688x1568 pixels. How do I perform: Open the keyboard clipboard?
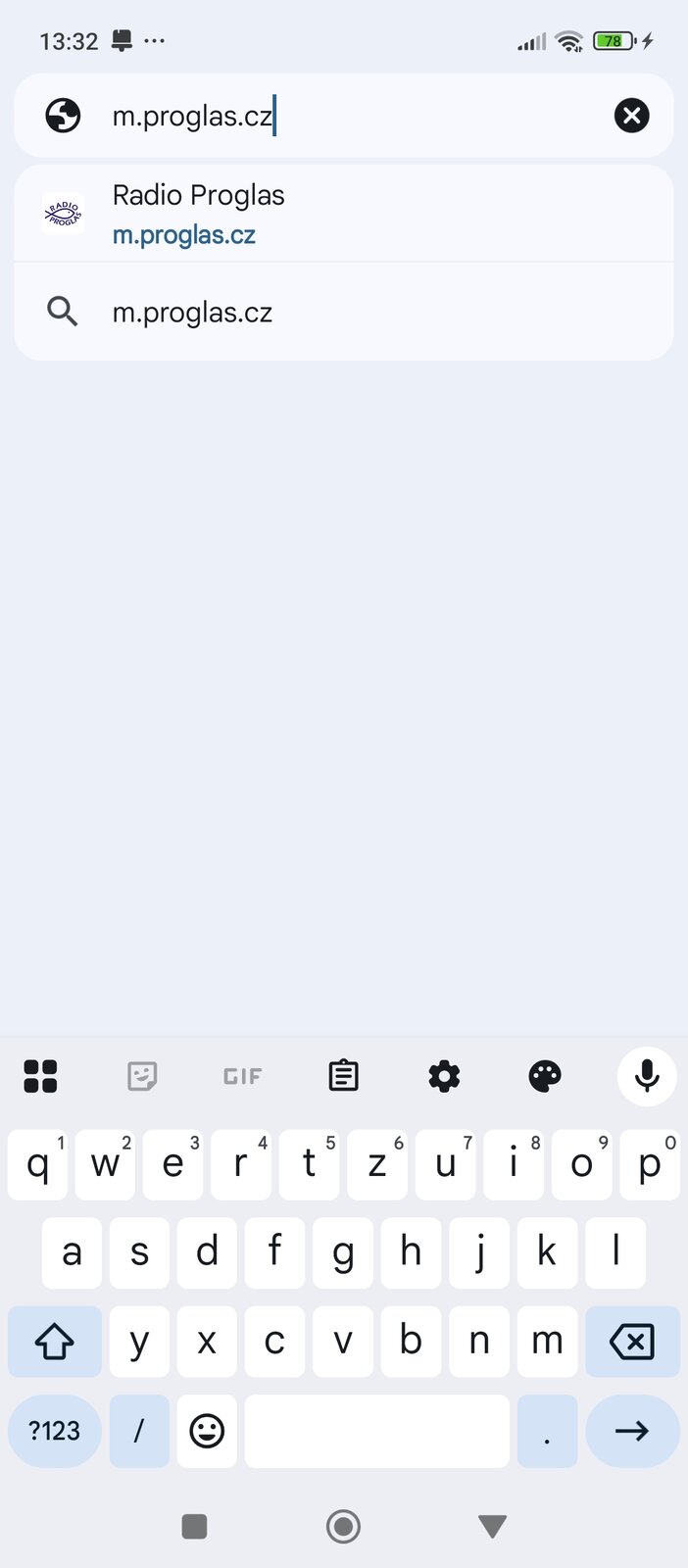tap(343, 1076)
